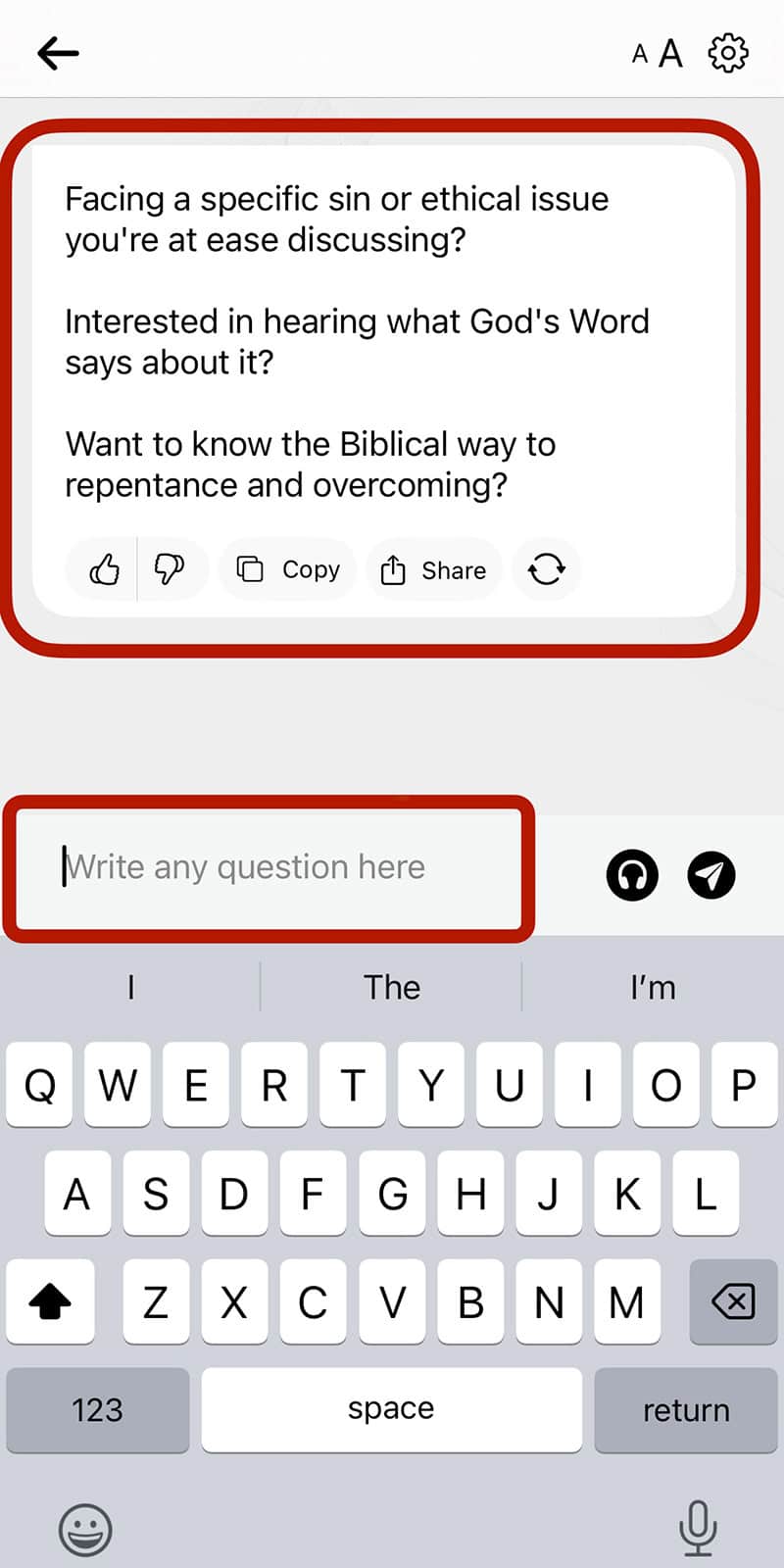
Task: Open settings gear icon
Action: (728, 53)
